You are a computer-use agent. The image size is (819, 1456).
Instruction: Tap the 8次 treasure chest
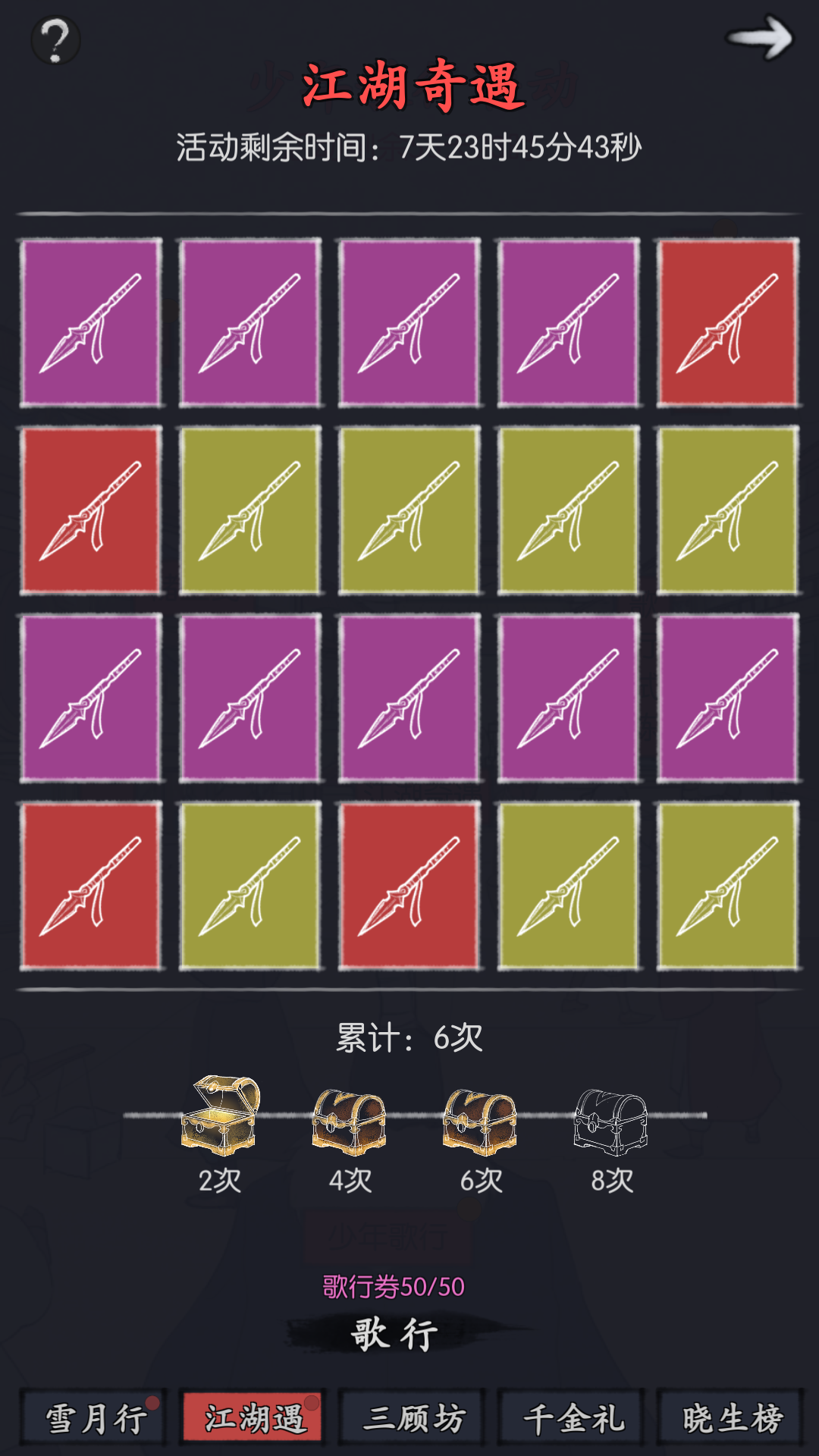point(611,1121)
